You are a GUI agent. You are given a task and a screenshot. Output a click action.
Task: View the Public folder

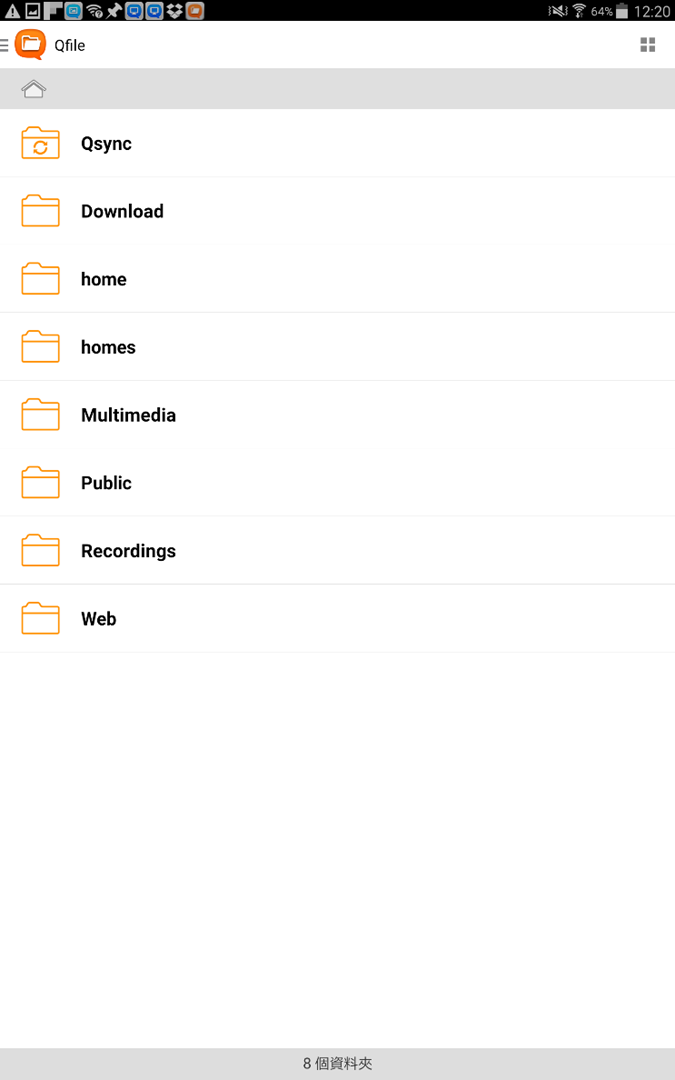click(x=106, y=484)
